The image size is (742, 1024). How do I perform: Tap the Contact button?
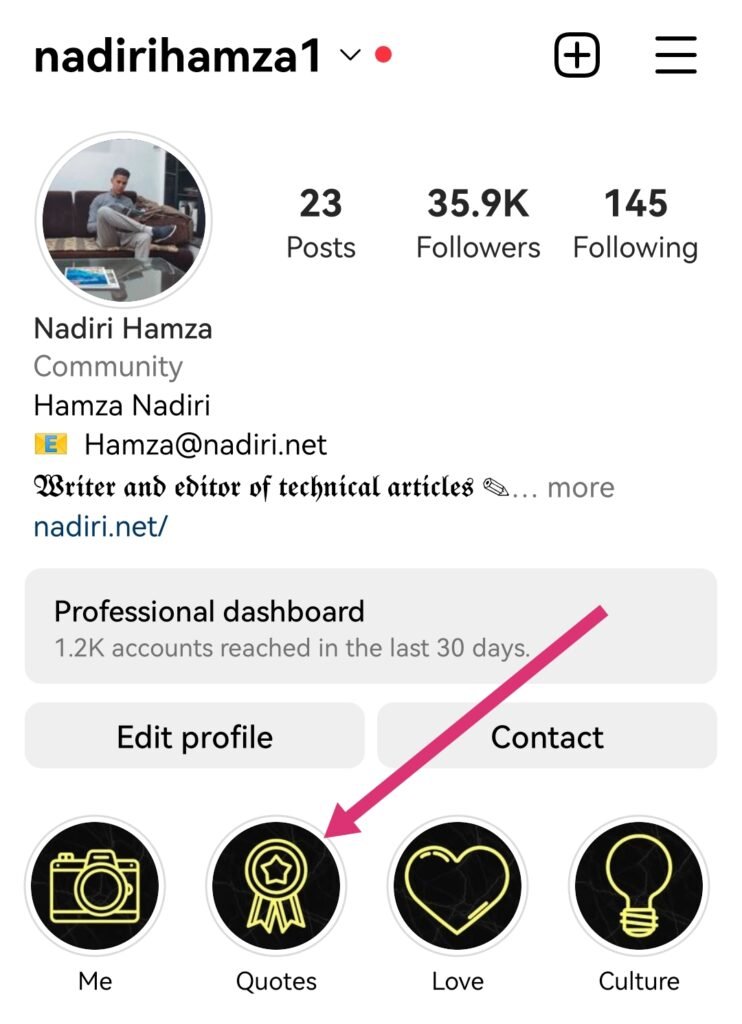coord(547,737)
